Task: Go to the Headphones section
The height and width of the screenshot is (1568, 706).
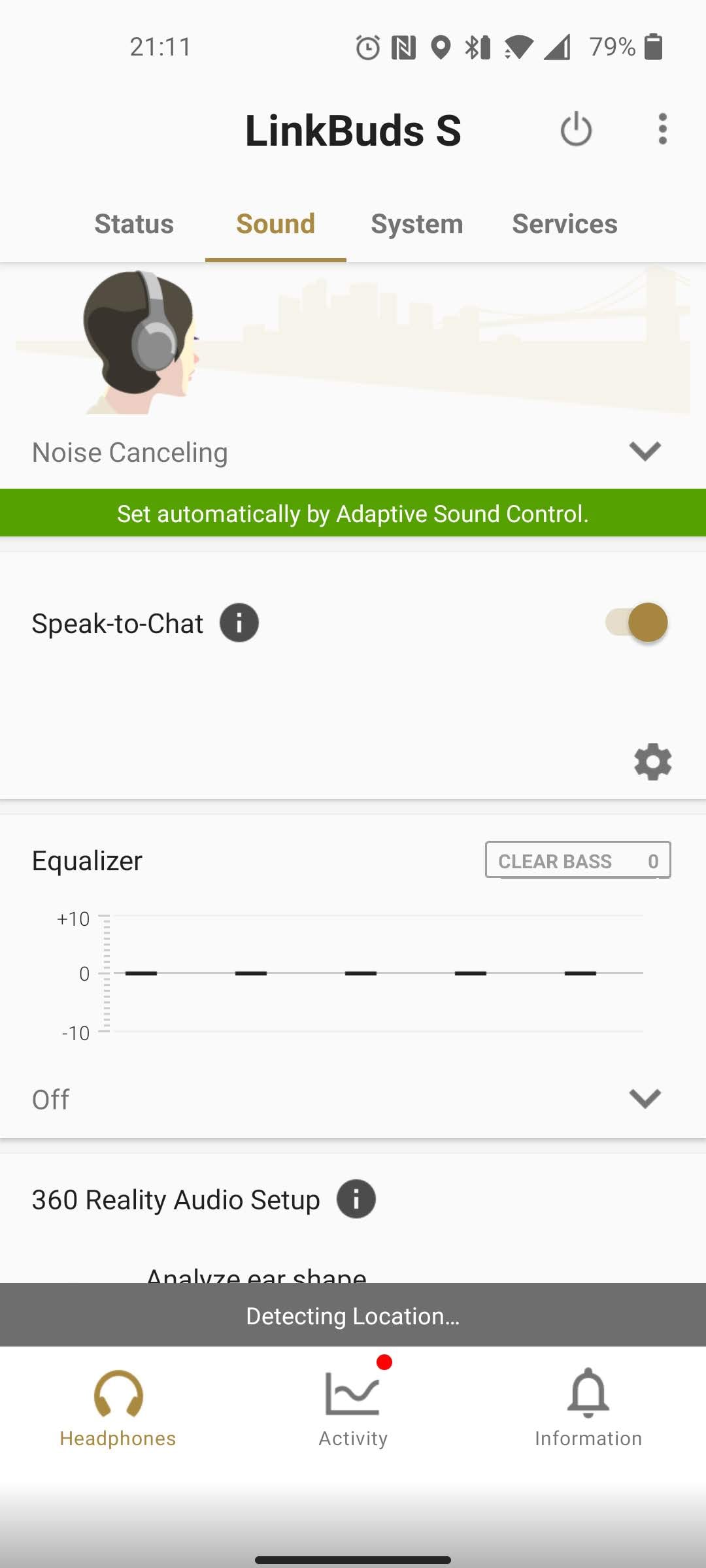Action: click(x=118, y=1409)
